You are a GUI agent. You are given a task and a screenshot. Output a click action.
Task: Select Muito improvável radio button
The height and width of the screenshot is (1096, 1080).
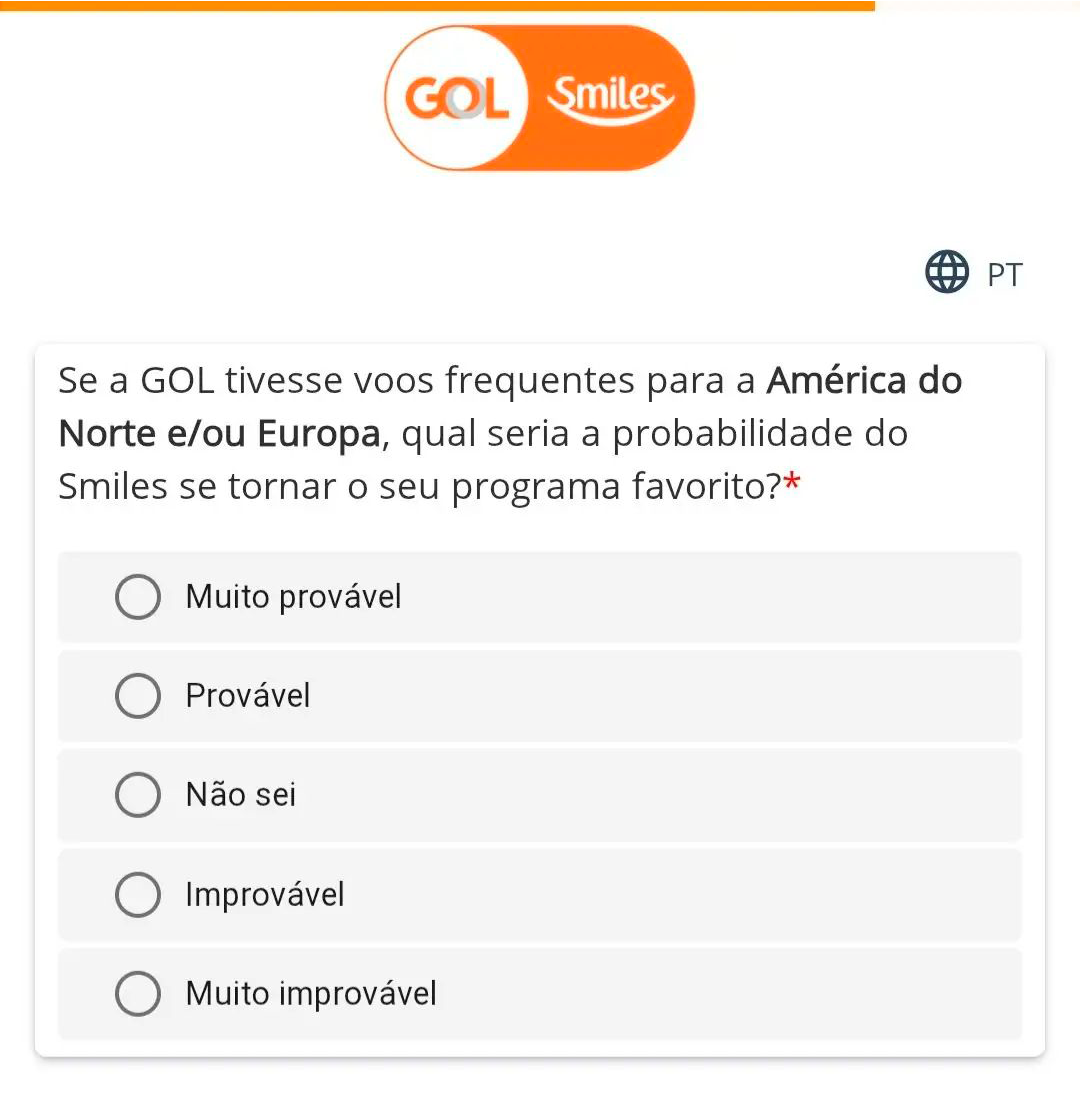pos(138,994)
